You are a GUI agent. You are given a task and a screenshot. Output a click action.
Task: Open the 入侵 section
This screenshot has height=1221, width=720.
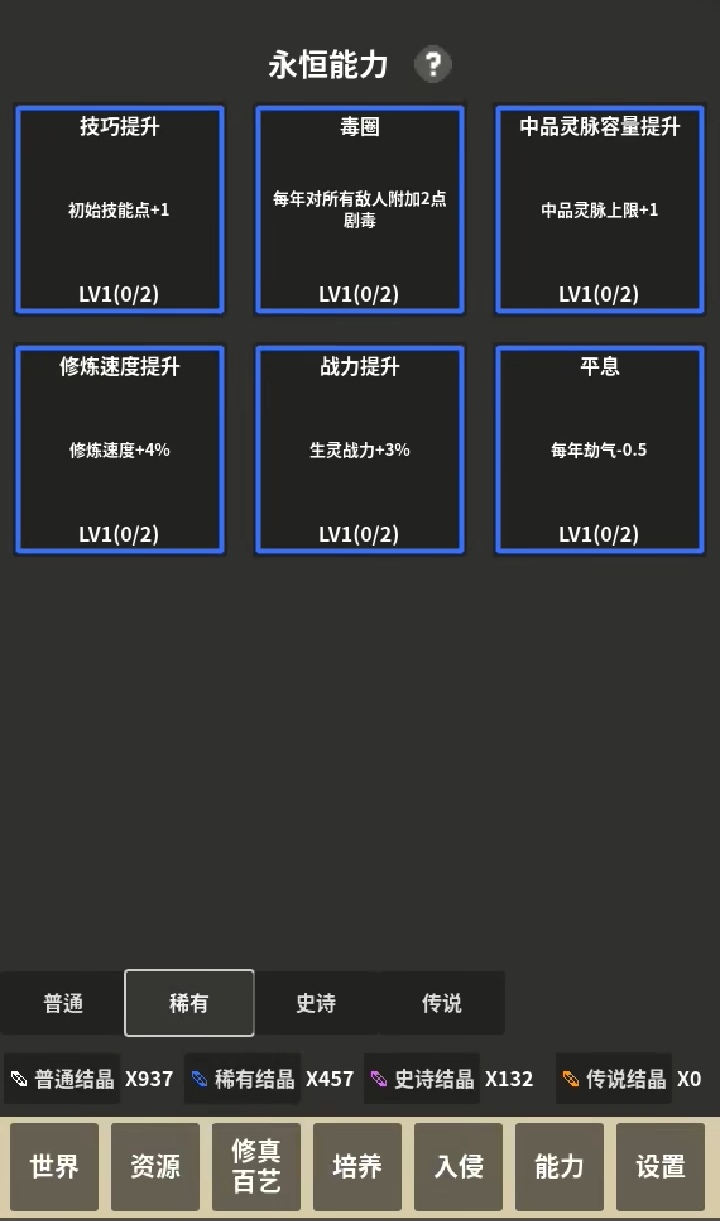point(459,1166)
